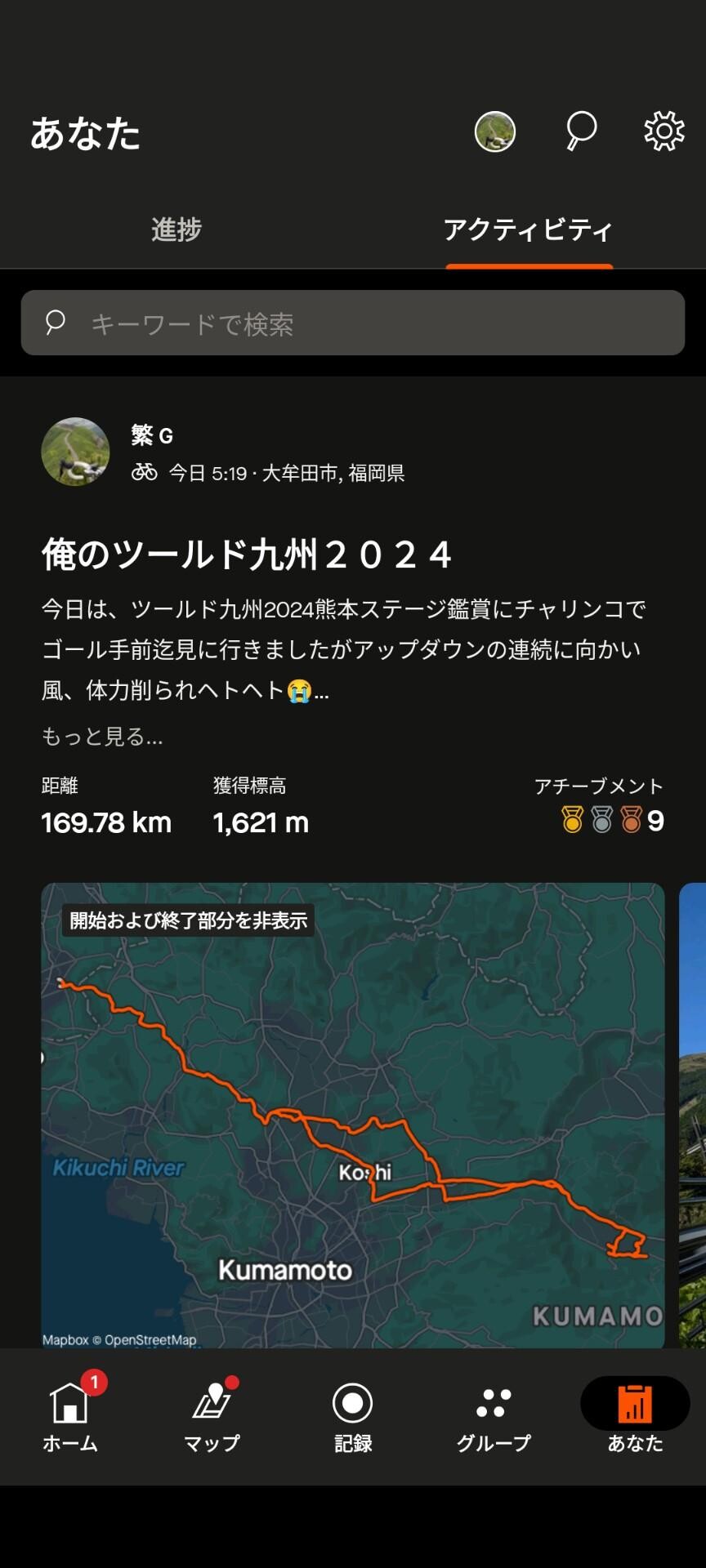Tap the keyword search input field
Viewport: 706px width, 1568px height.
353,323
